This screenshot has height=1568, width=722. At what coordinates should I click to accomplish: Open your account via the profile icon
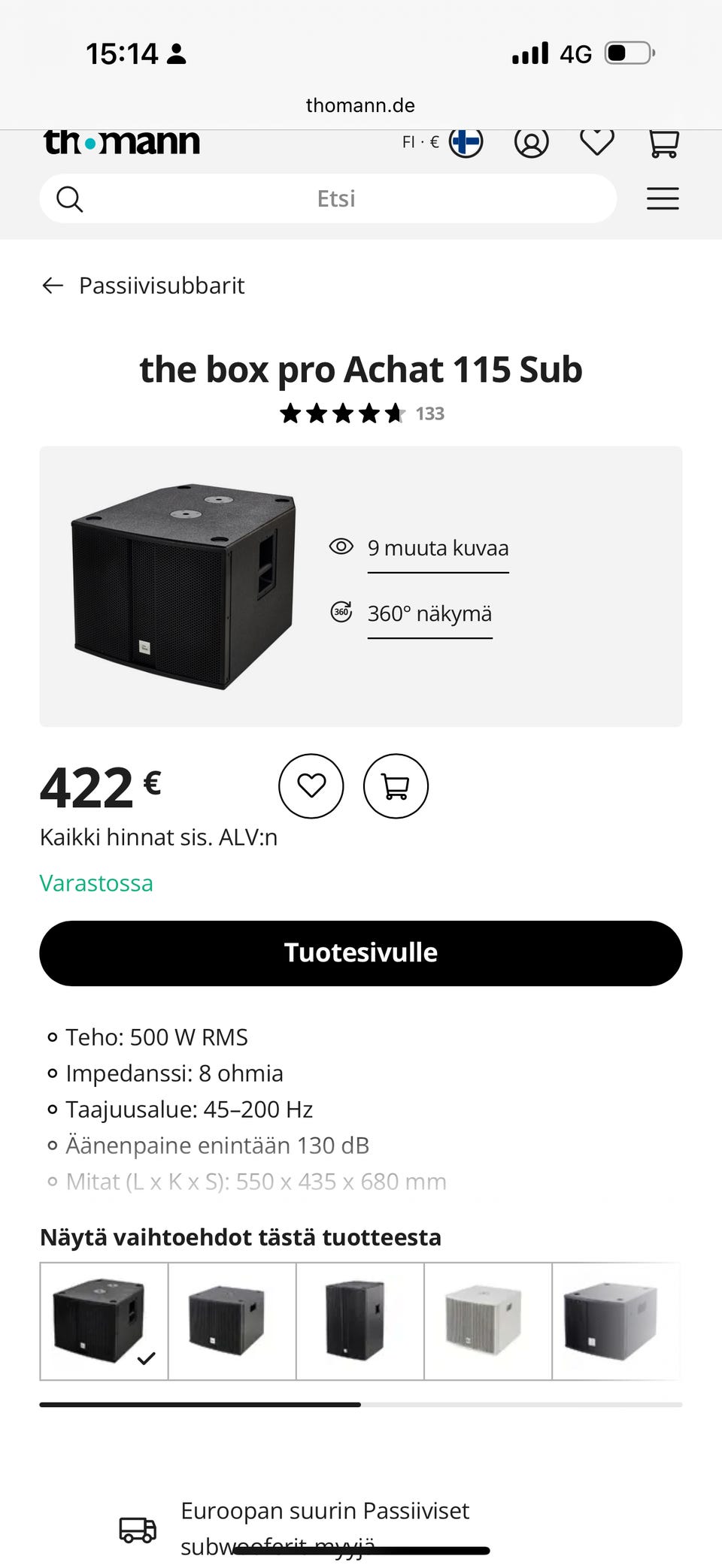point(532,143)
